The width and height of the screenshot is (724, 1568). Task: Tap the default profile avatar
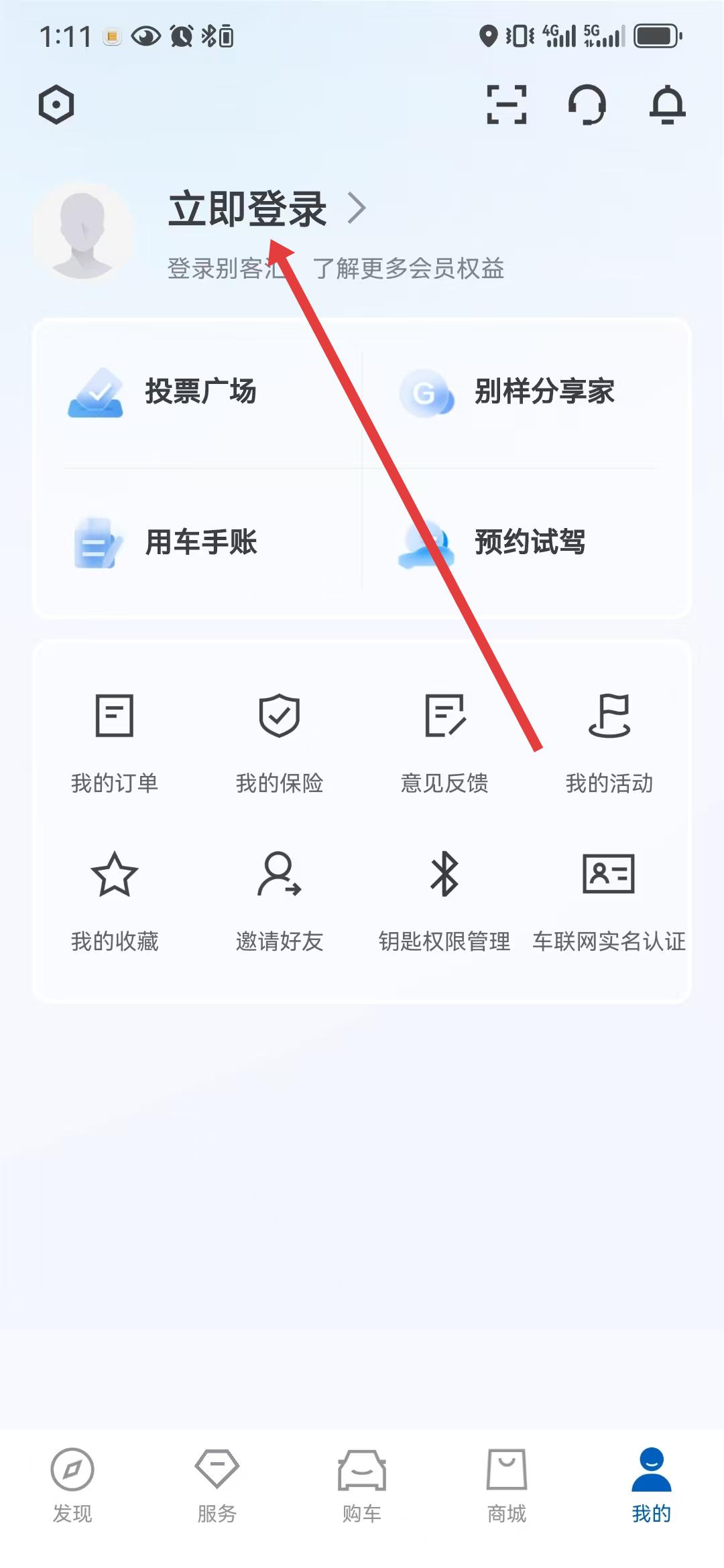[83, 232]
